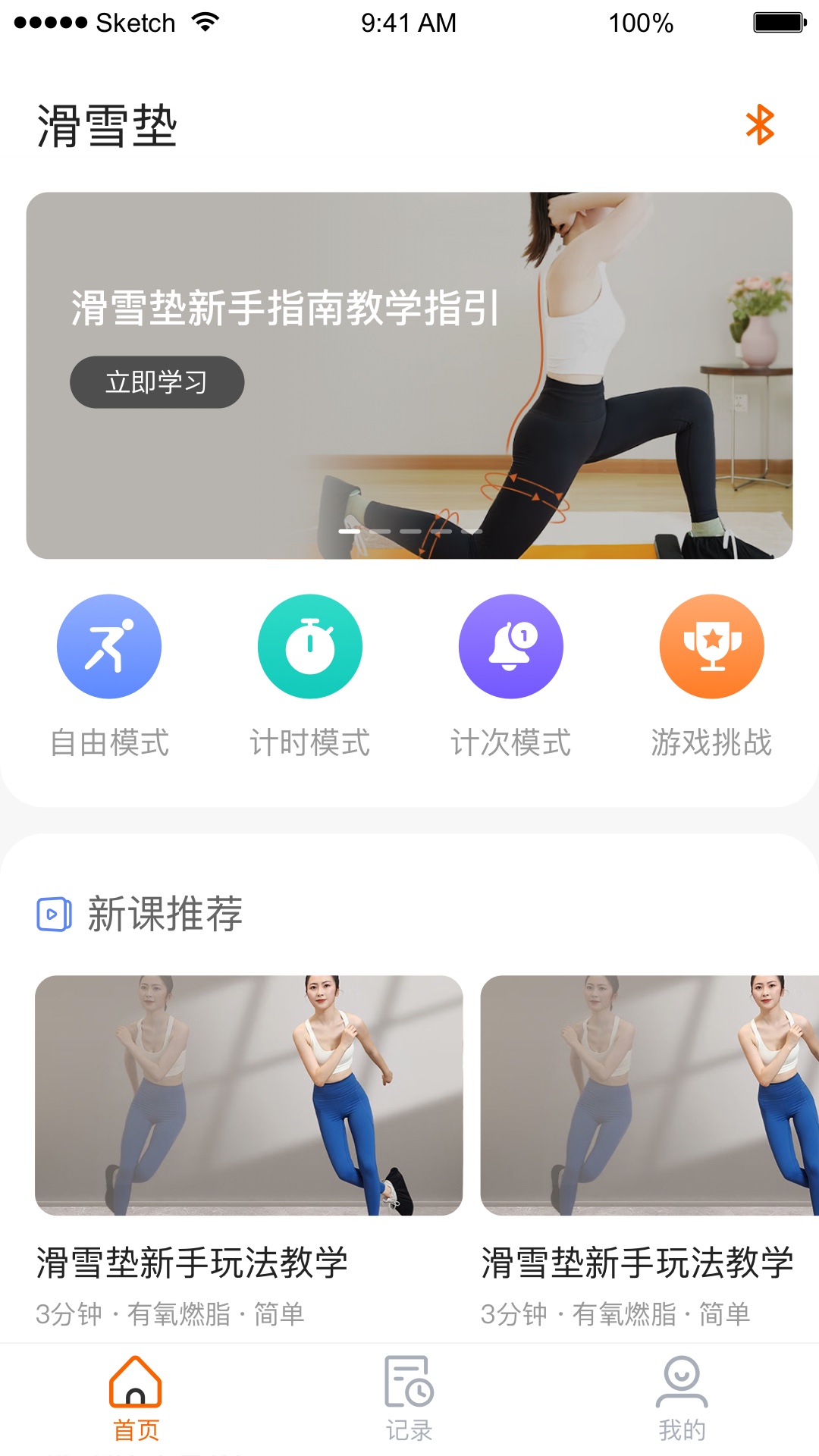Screen dimensions: 819x1456
Task: Tap the orange Bluetooth icon
Action: point(760,125)
